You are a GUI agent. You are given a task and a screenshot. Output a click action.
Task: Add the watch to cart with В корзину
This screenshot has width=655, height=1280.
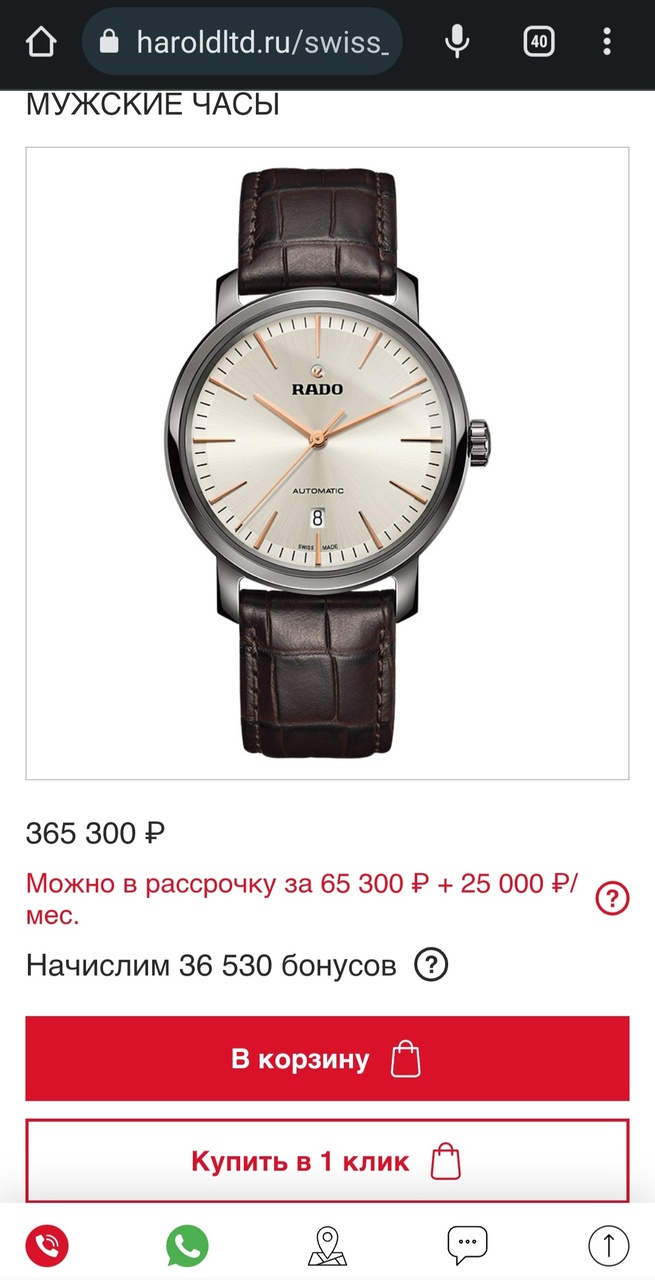coord(327,1059)
